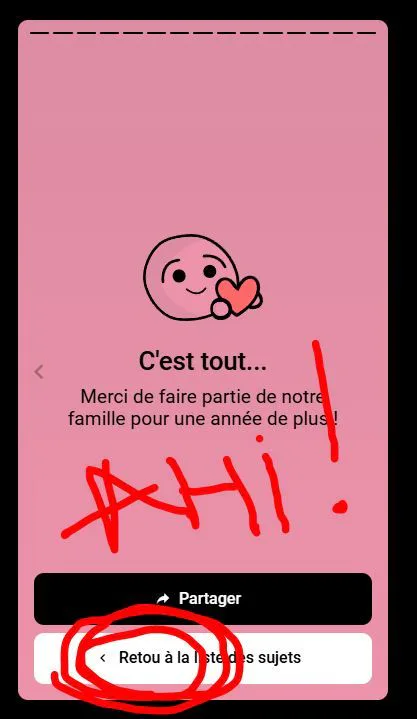This screenshot has width=417, height=719.
Task: Tap the Partager button
Action: pyautogui.click(x=203, y=598)
